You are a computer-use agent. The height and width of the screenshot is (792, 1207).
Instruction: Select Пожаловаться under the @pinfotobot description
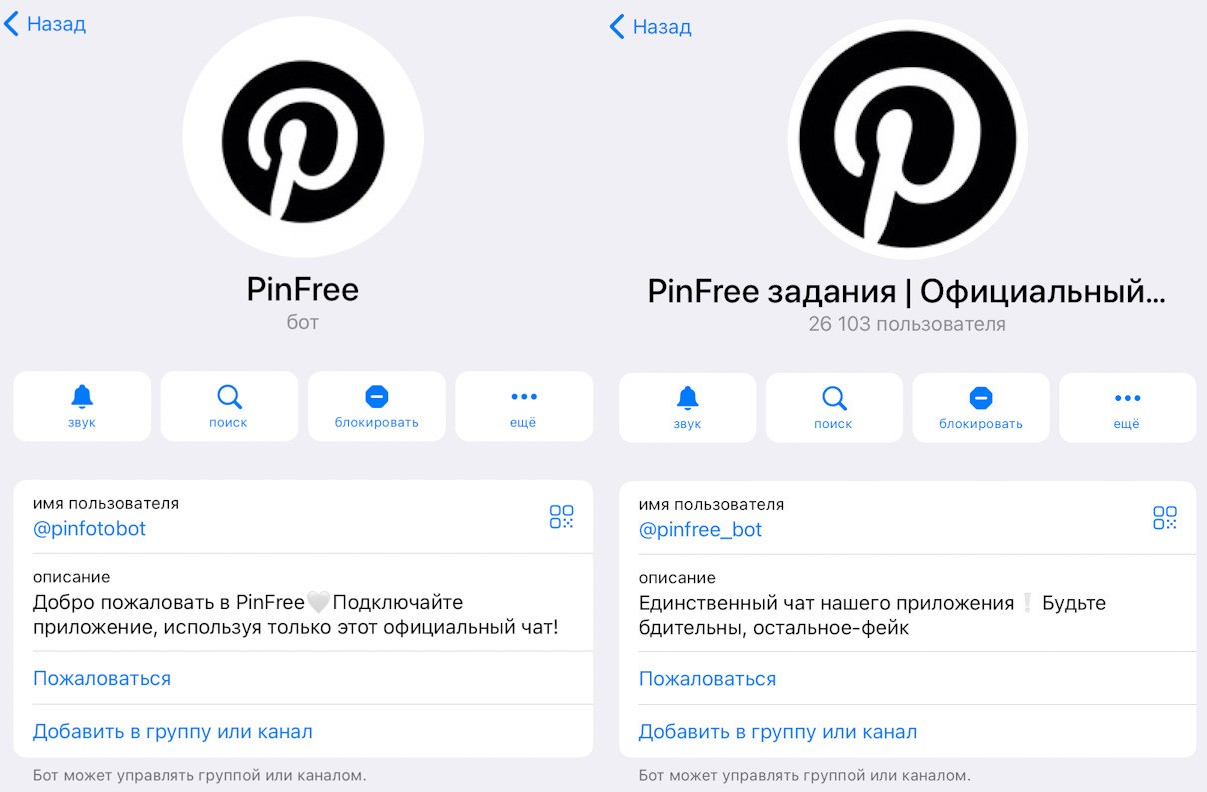(102, 678)
